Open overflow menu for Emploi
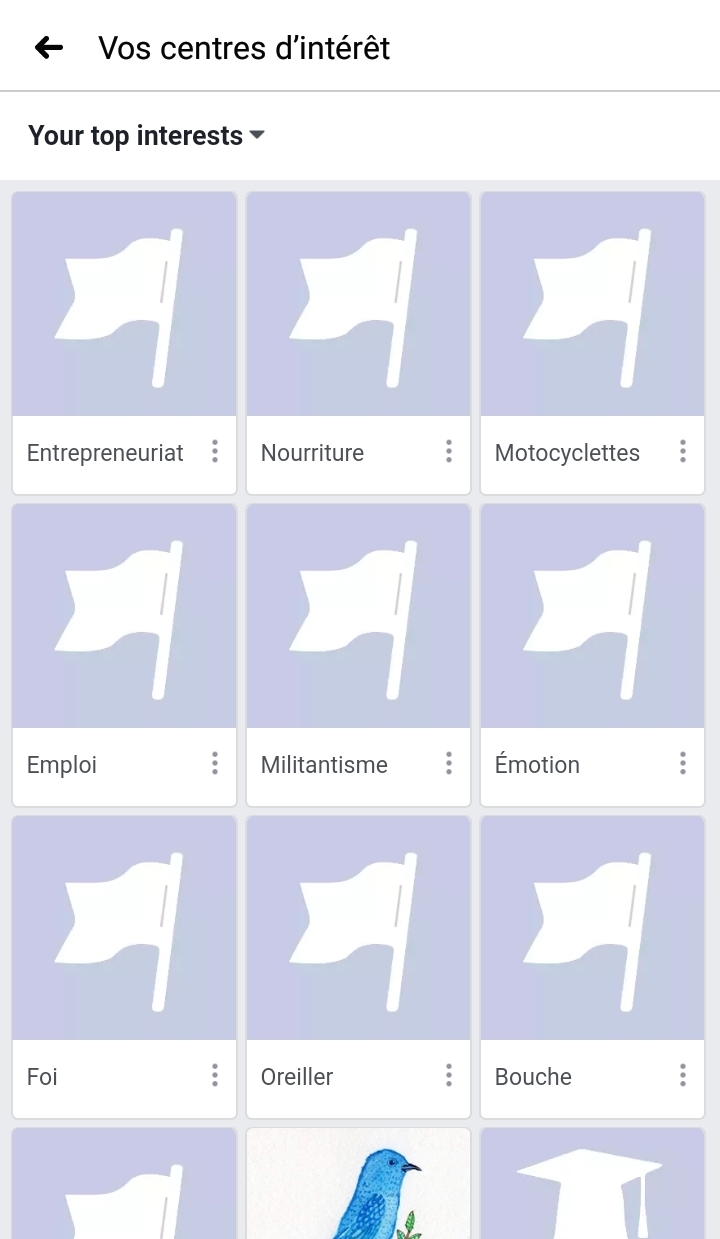Viewport: 720px width, 1239px height. pyautogui.click(x=215, y=764)
